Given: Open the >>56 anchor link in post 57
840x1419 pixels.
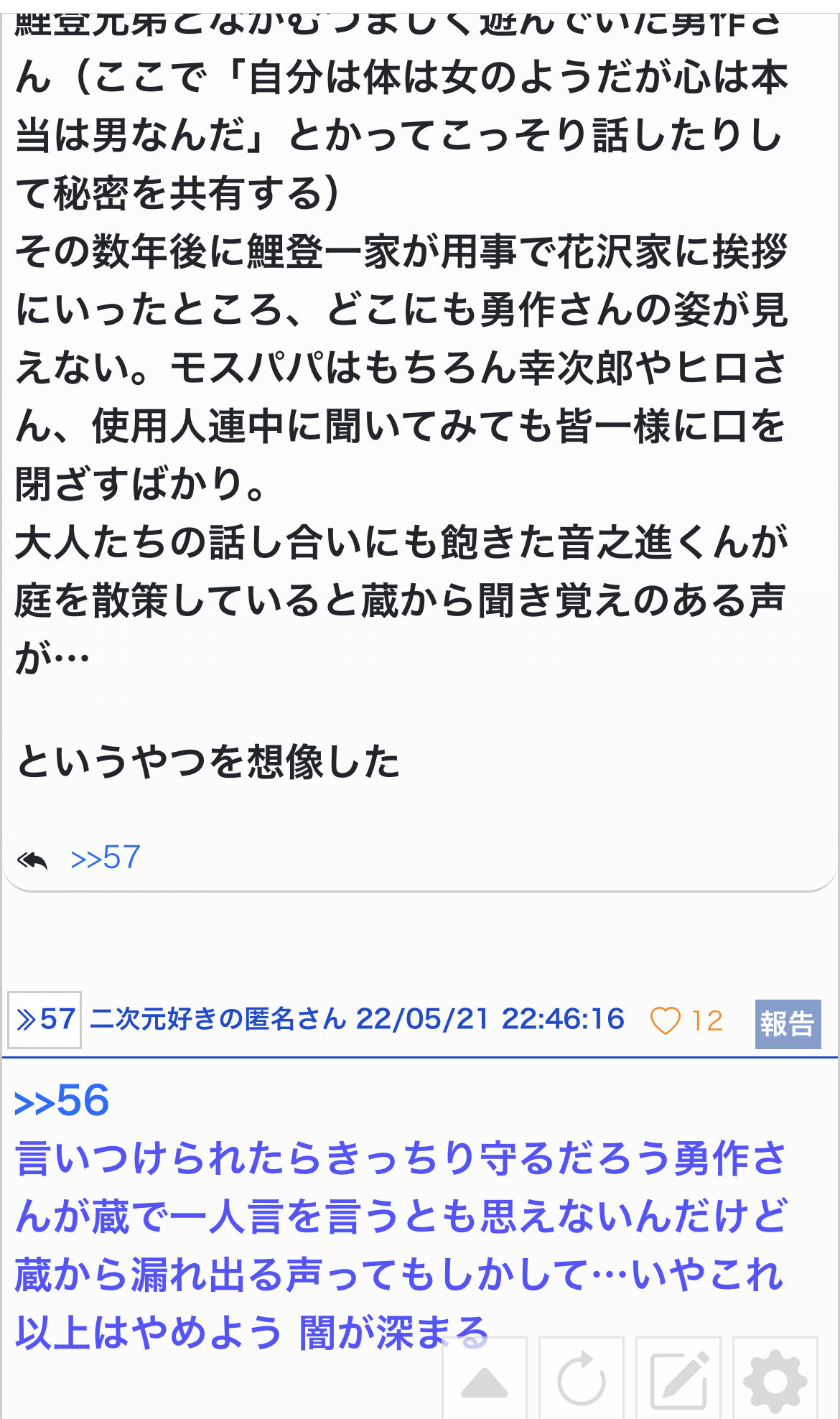Looking at the screenshot, I should coord(62,1101).
